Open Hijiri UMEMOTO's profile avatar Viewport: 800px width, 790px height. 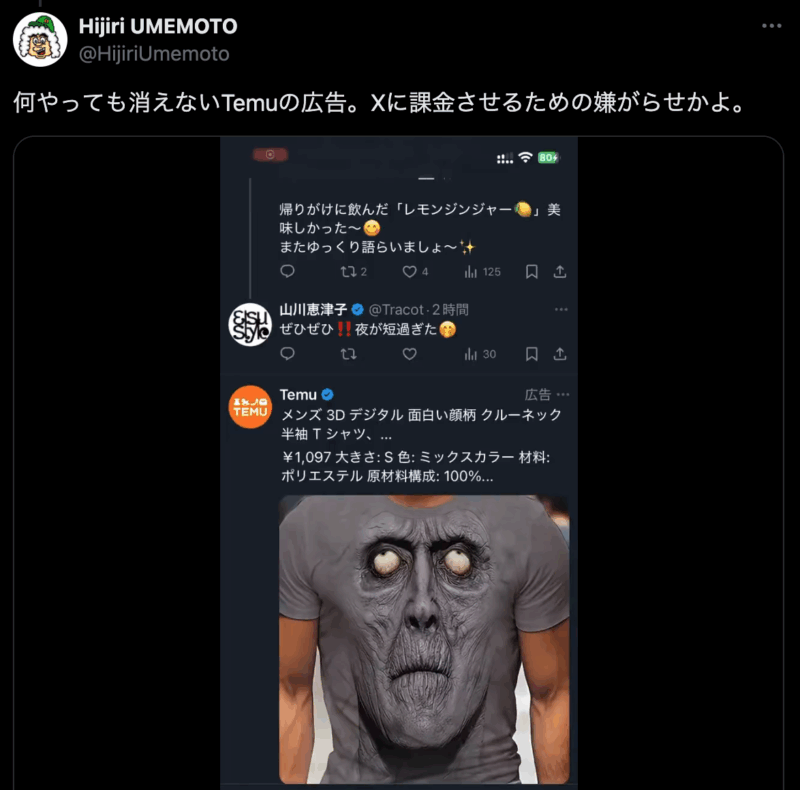point(40,40)
